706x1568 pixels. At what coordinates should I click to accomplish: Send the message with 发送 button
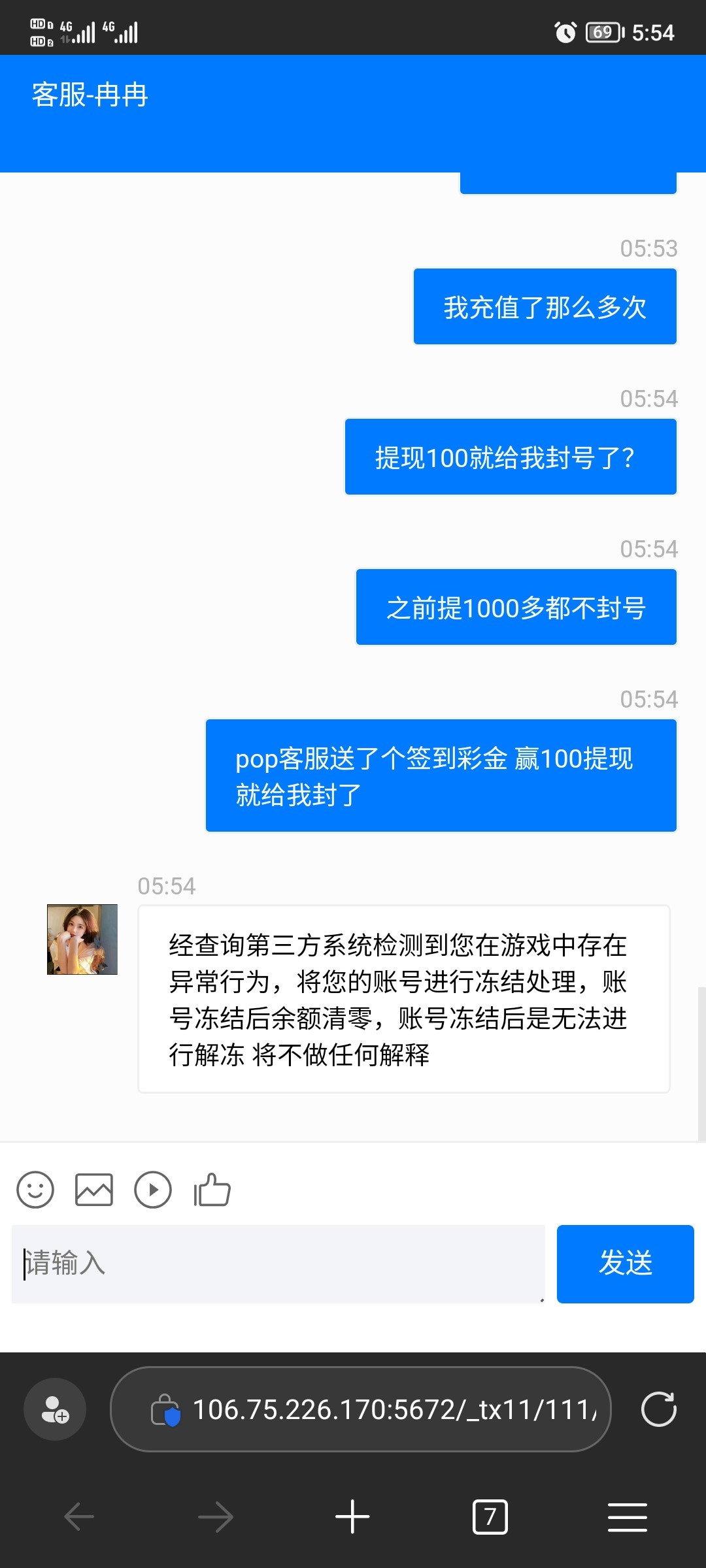pyautogui.click(x=625, y=1264)
